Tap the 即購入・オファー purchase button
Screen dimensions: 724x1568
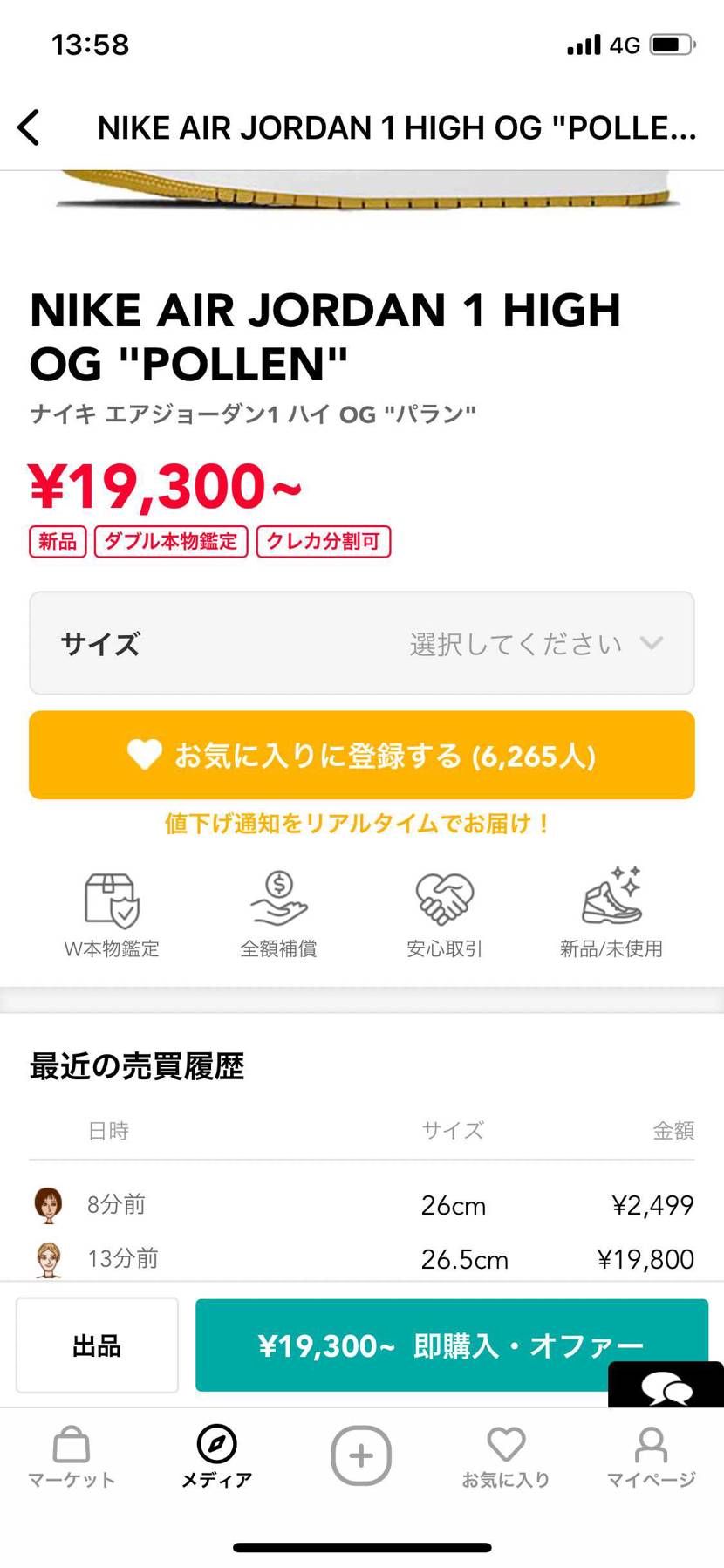pyautogui.click(x=451, y=1345)
